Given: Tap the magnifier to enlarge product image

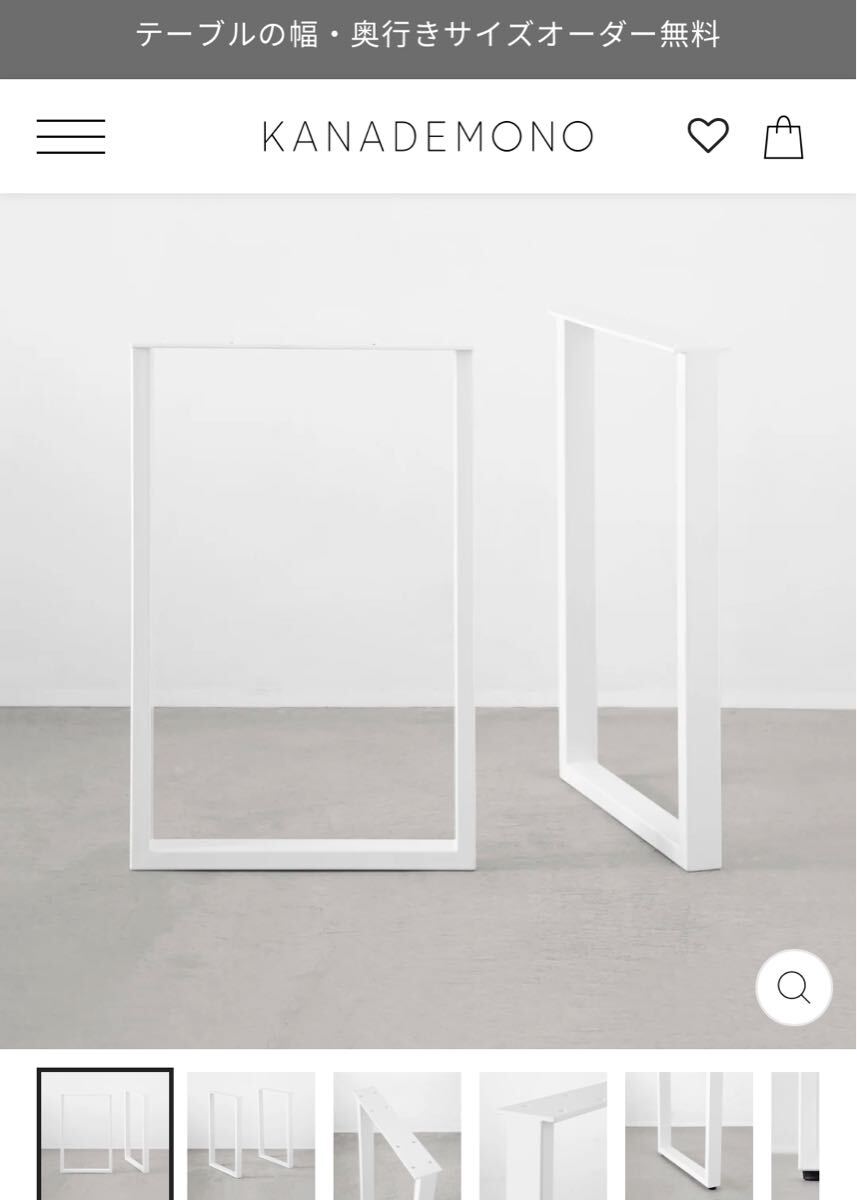Looking at the screenshot, I should pyautogui.click(x=794, y=988).
